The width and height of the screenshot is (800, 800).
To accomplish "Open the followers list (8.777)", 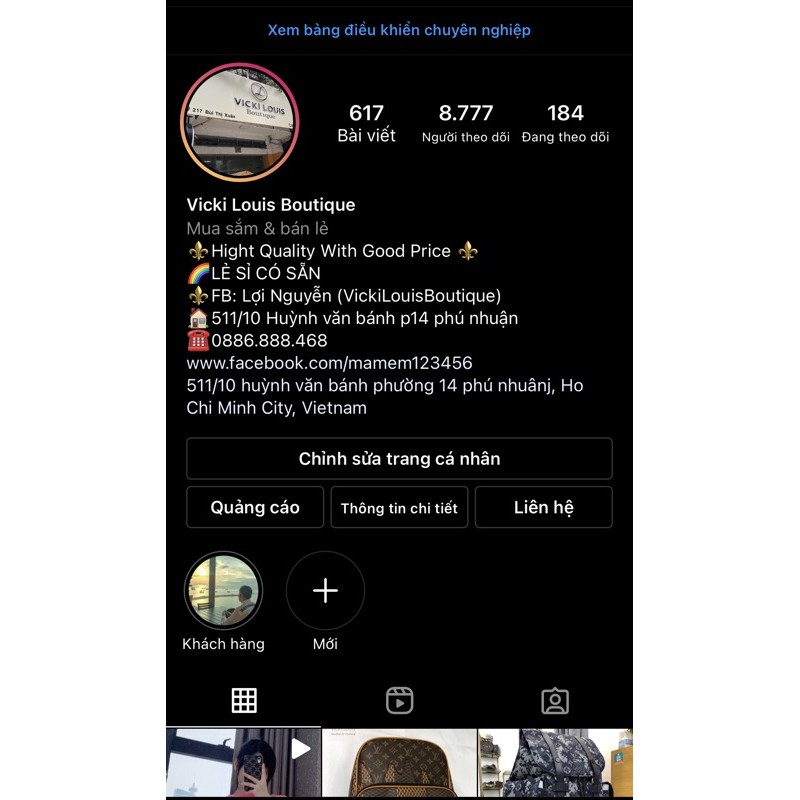I will coord(465,122).
